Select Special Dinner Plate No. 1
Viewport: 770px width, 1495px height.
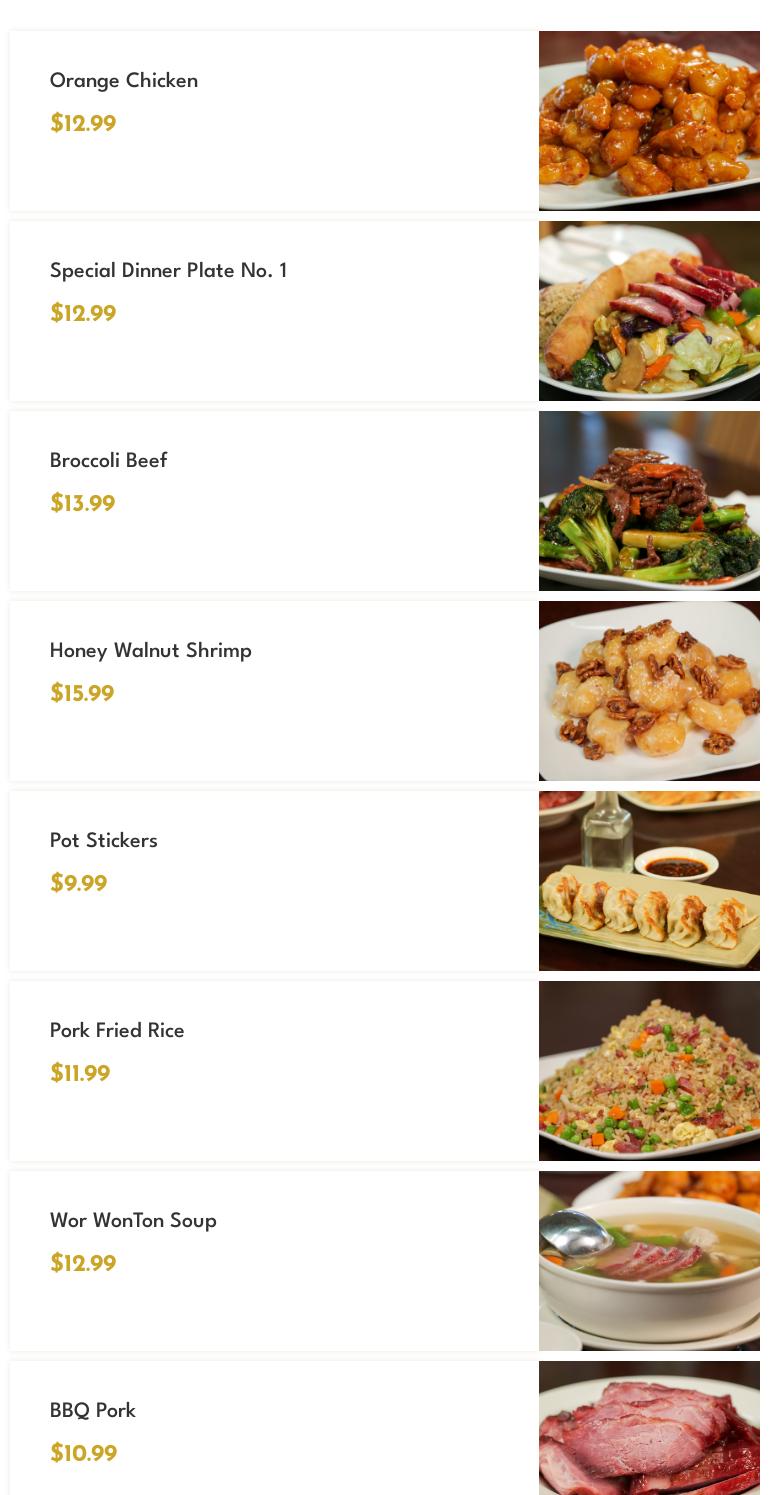click(385, 311)
